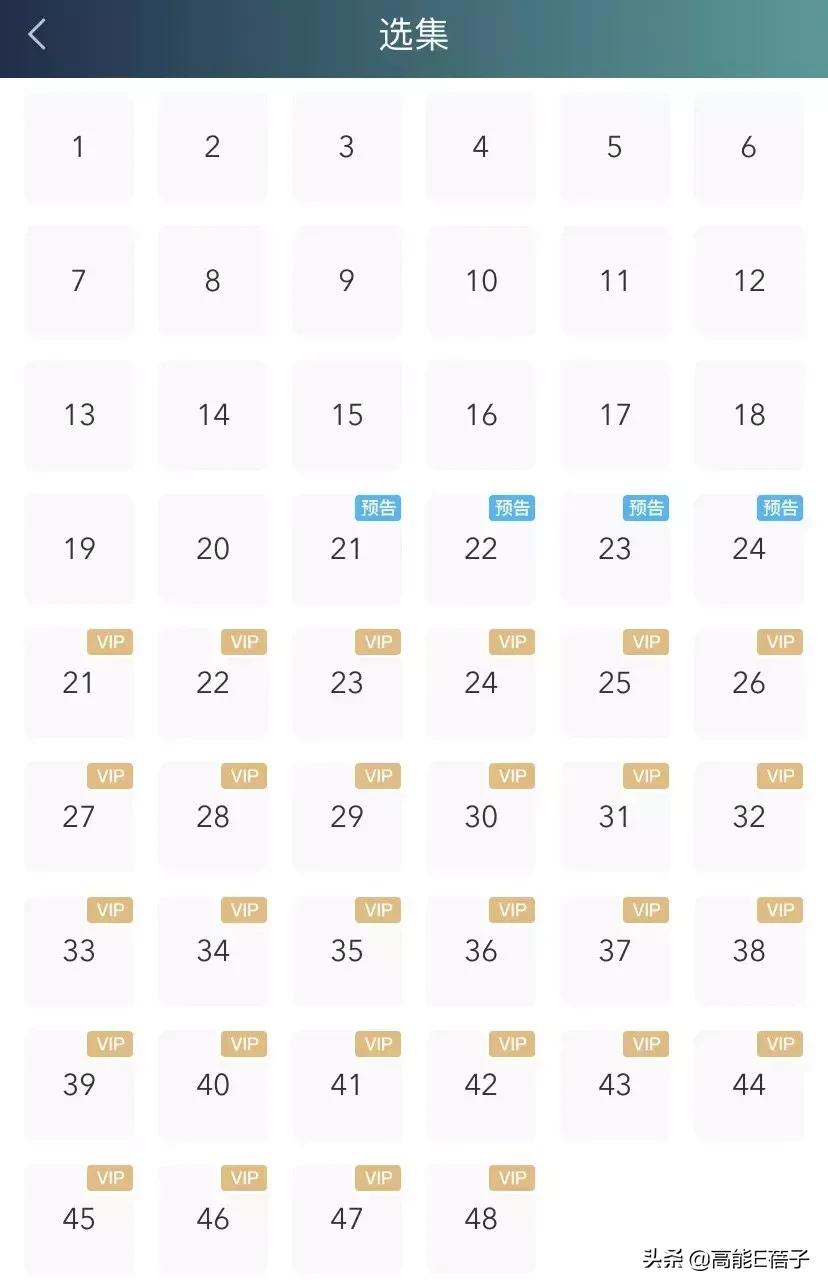Watch episode 15

click(x=346, y=415)
